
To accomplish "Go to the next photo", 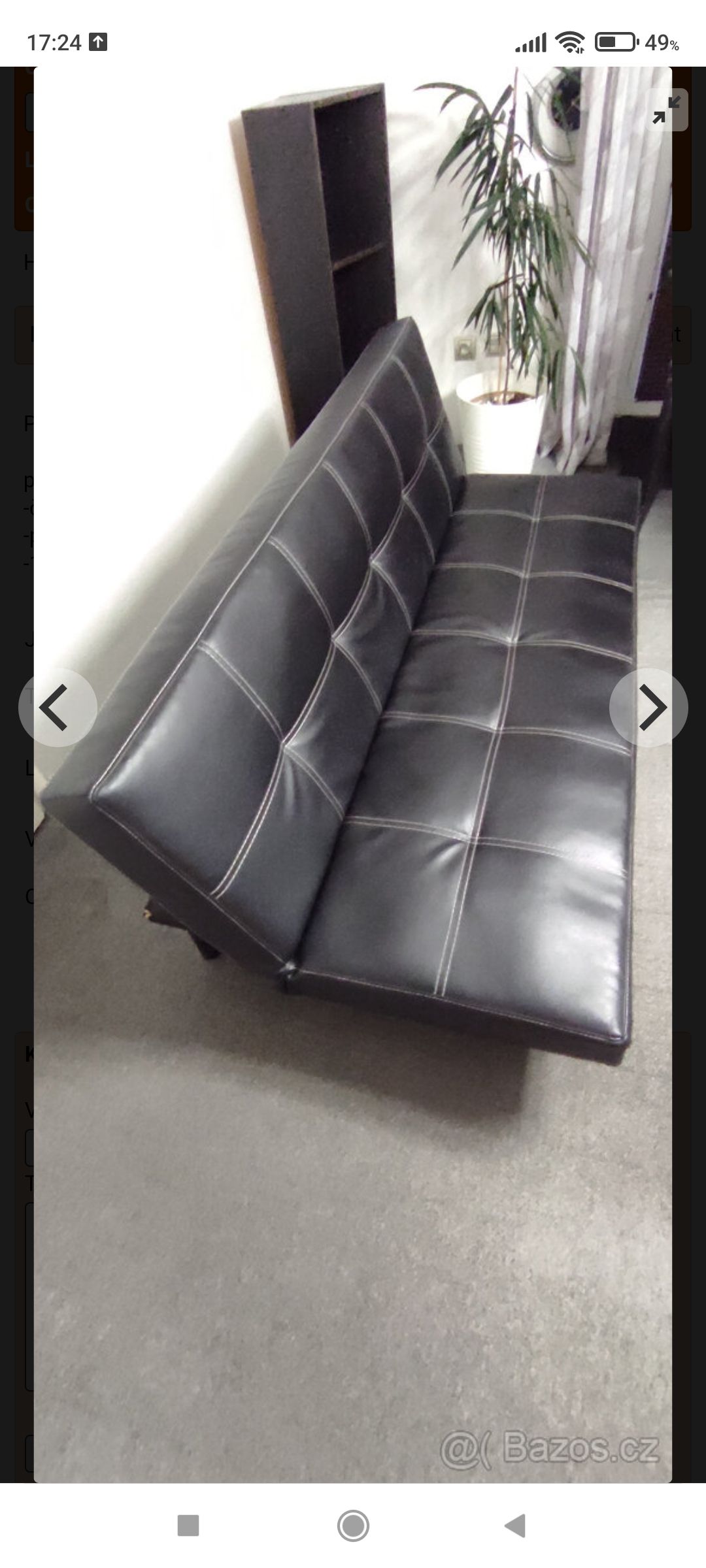I will click(x=648, y=708).
